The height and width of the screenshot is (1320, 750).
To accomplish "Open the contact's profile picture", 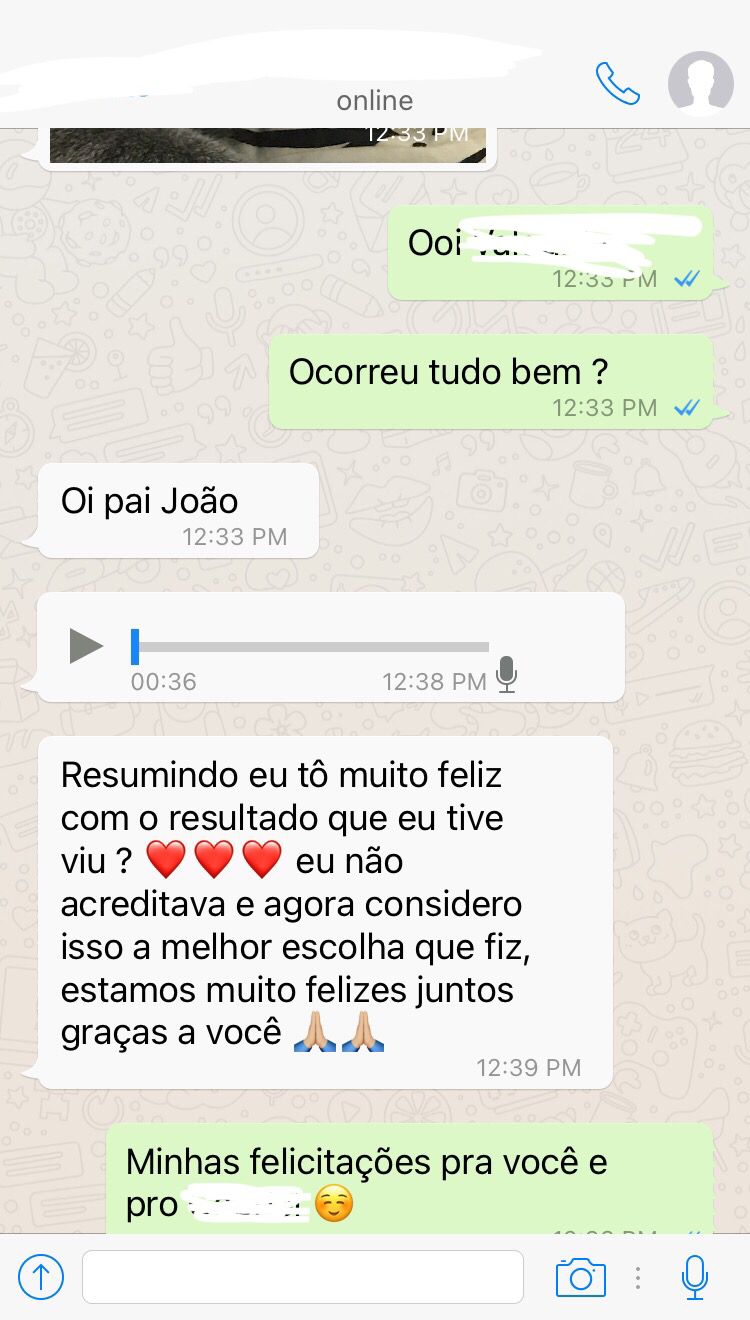I will pos(700,84).
